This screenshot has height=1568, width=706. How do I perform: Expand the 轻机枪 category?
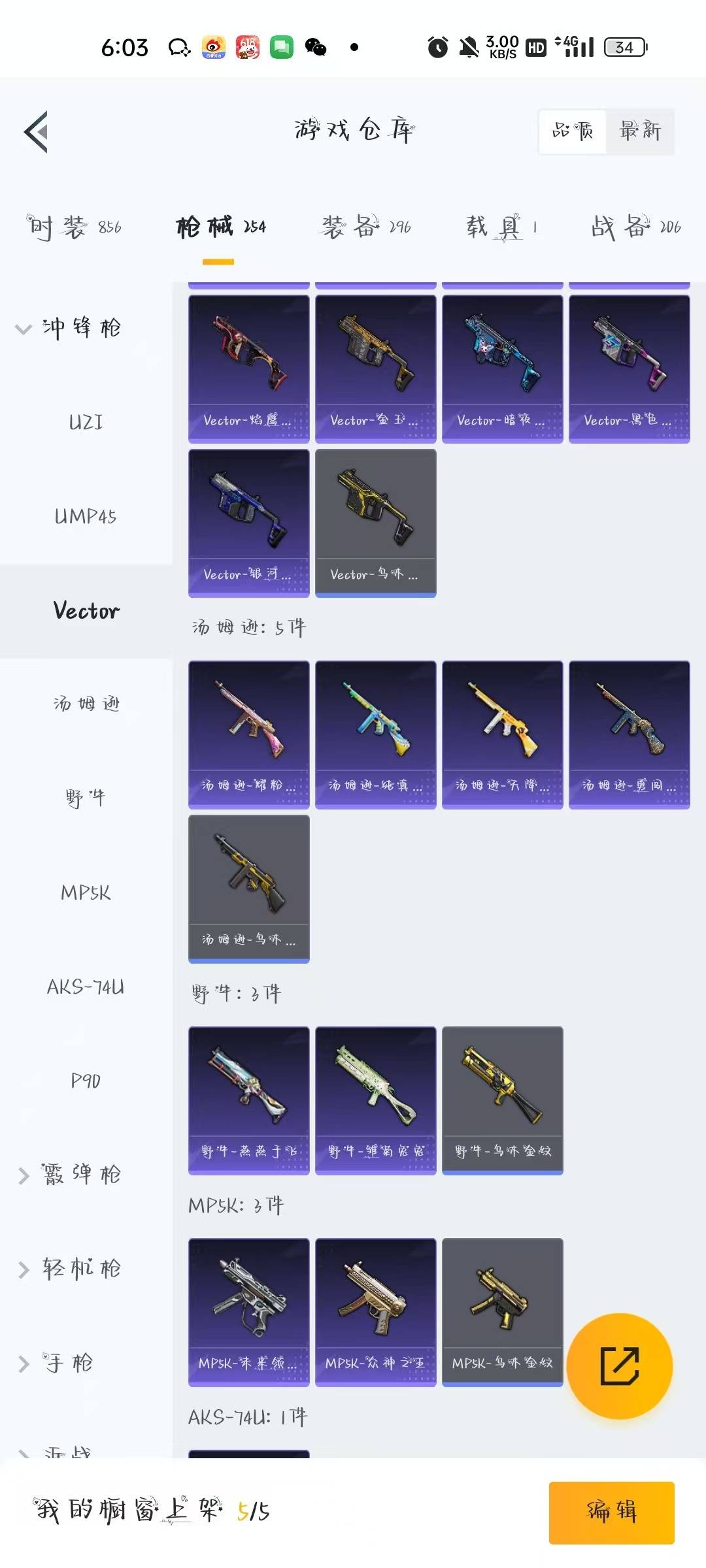pos(69,1269)
